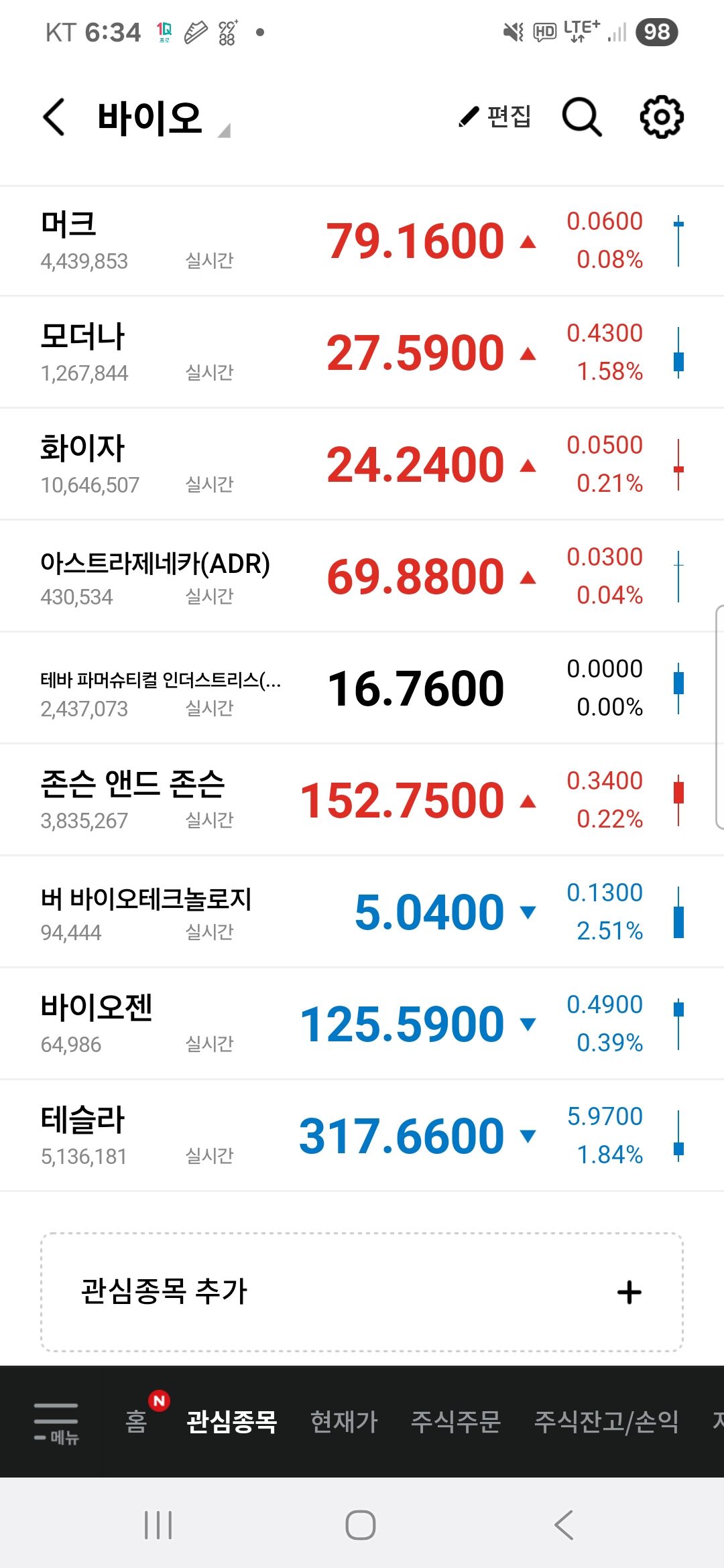Tap 관심종목 추가 to add a stock

coord(362,1292)
